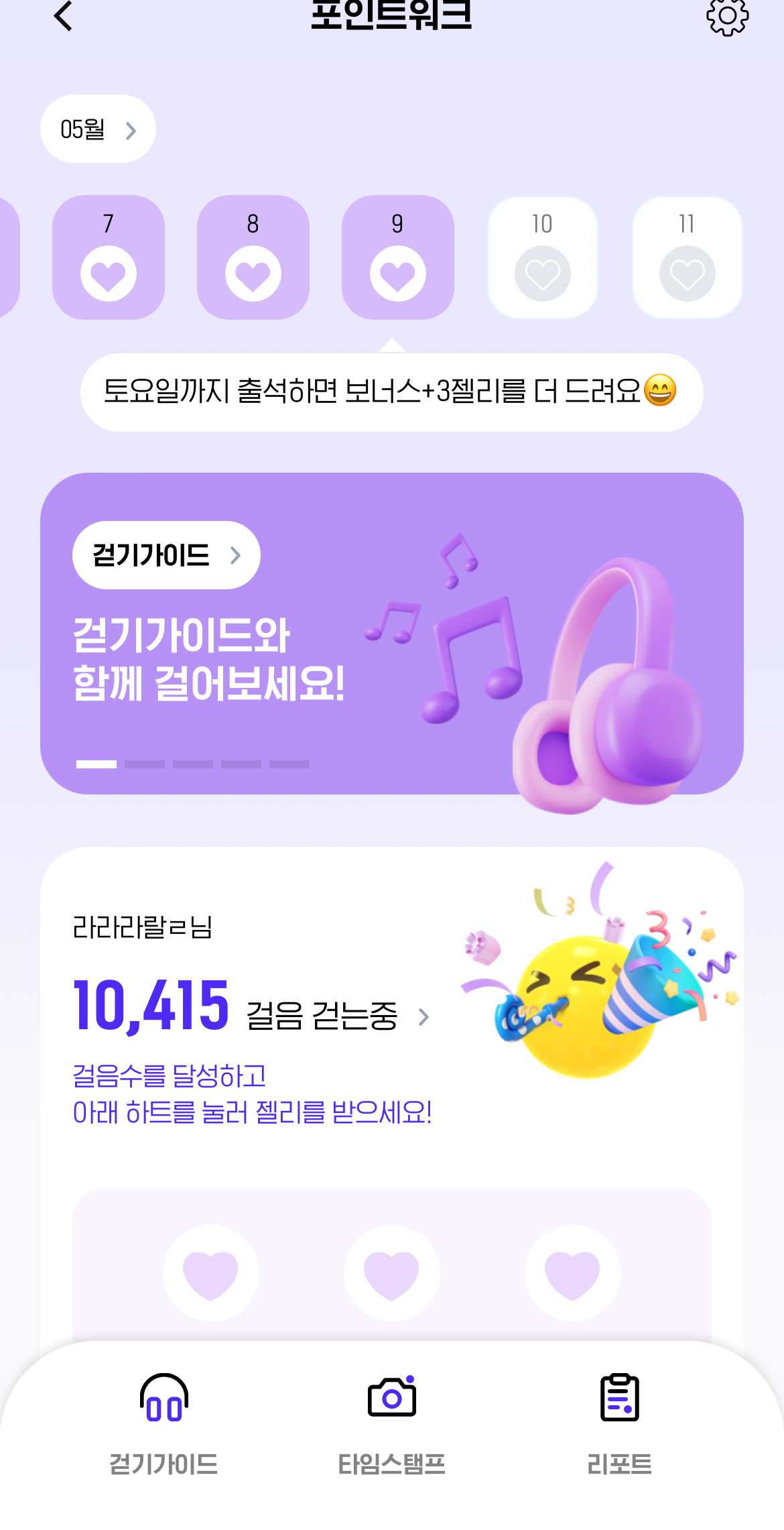Claim jelly with the middle heart button
This screenshot has height=1530, width=784.
point(392,1273)
